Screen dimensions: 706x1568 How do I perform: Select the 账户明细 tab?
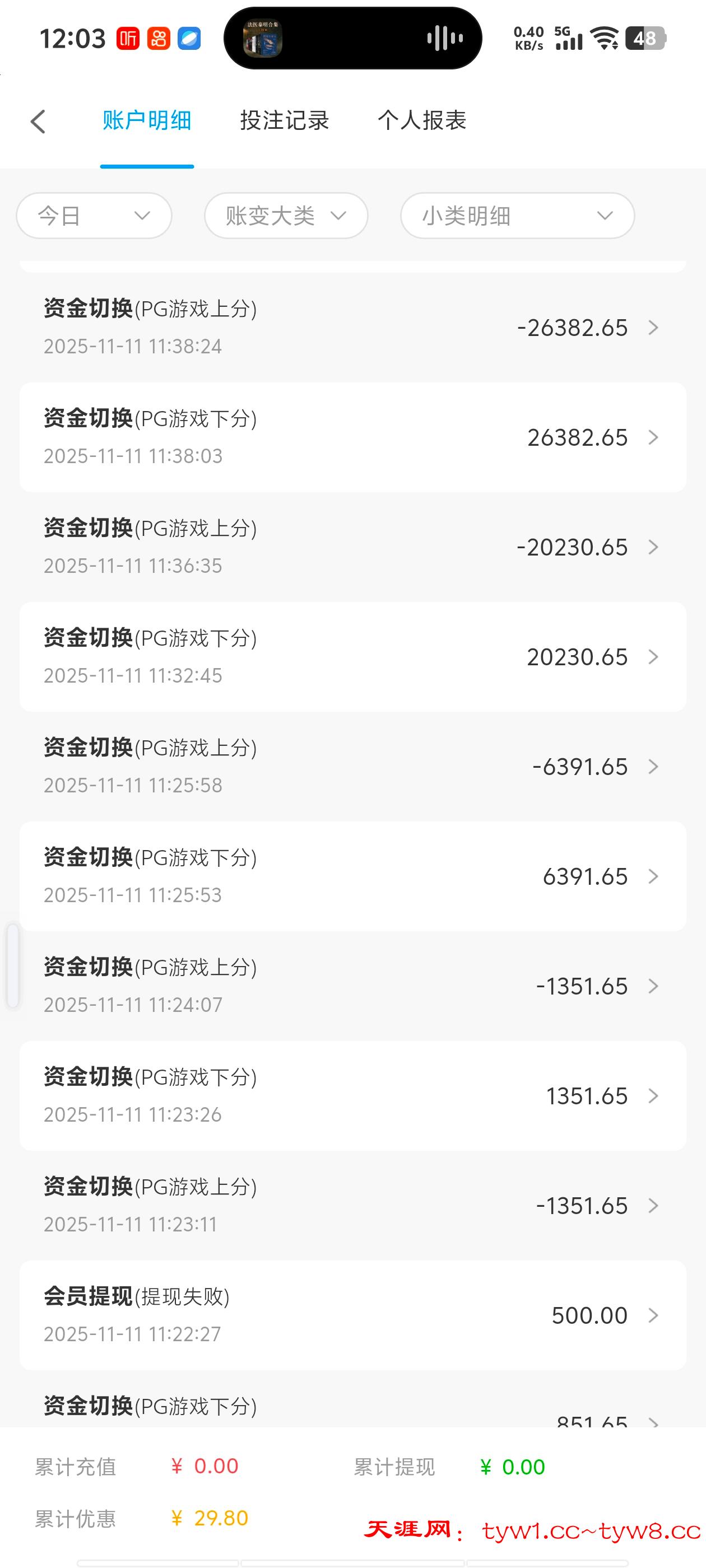(x=147, y=120)
